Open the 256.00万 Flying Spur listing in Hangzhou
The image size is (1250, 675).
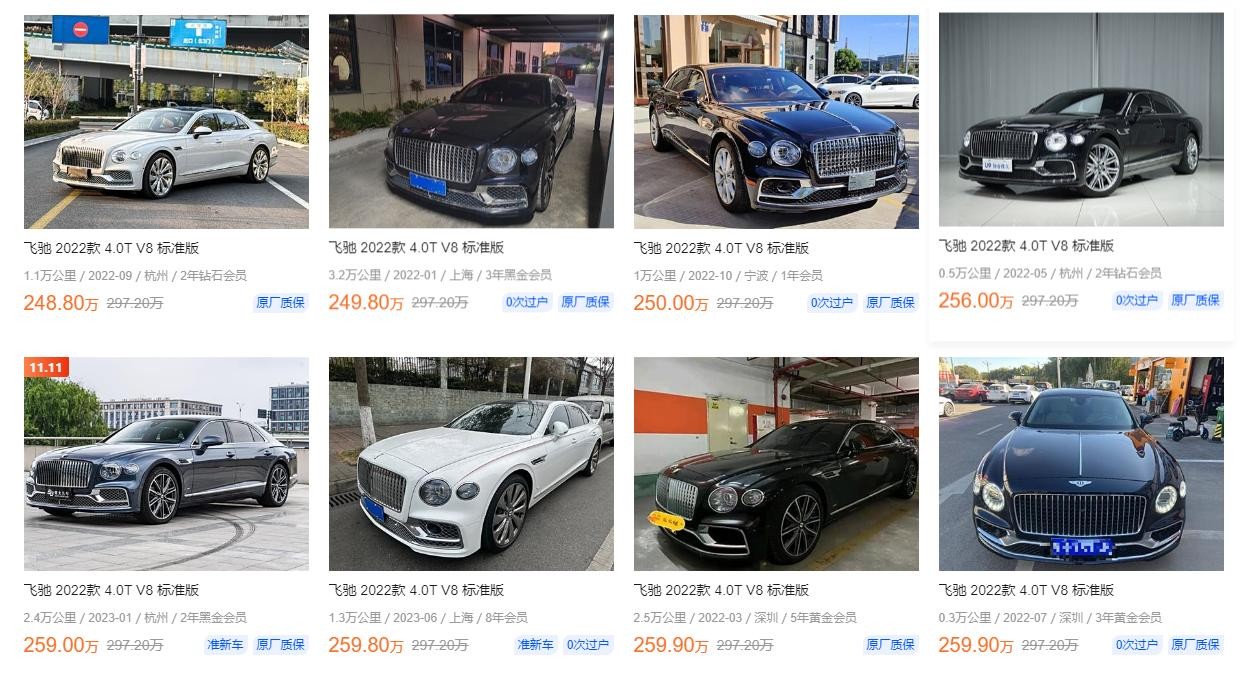pyautogui.click(x=1081, y=120)
